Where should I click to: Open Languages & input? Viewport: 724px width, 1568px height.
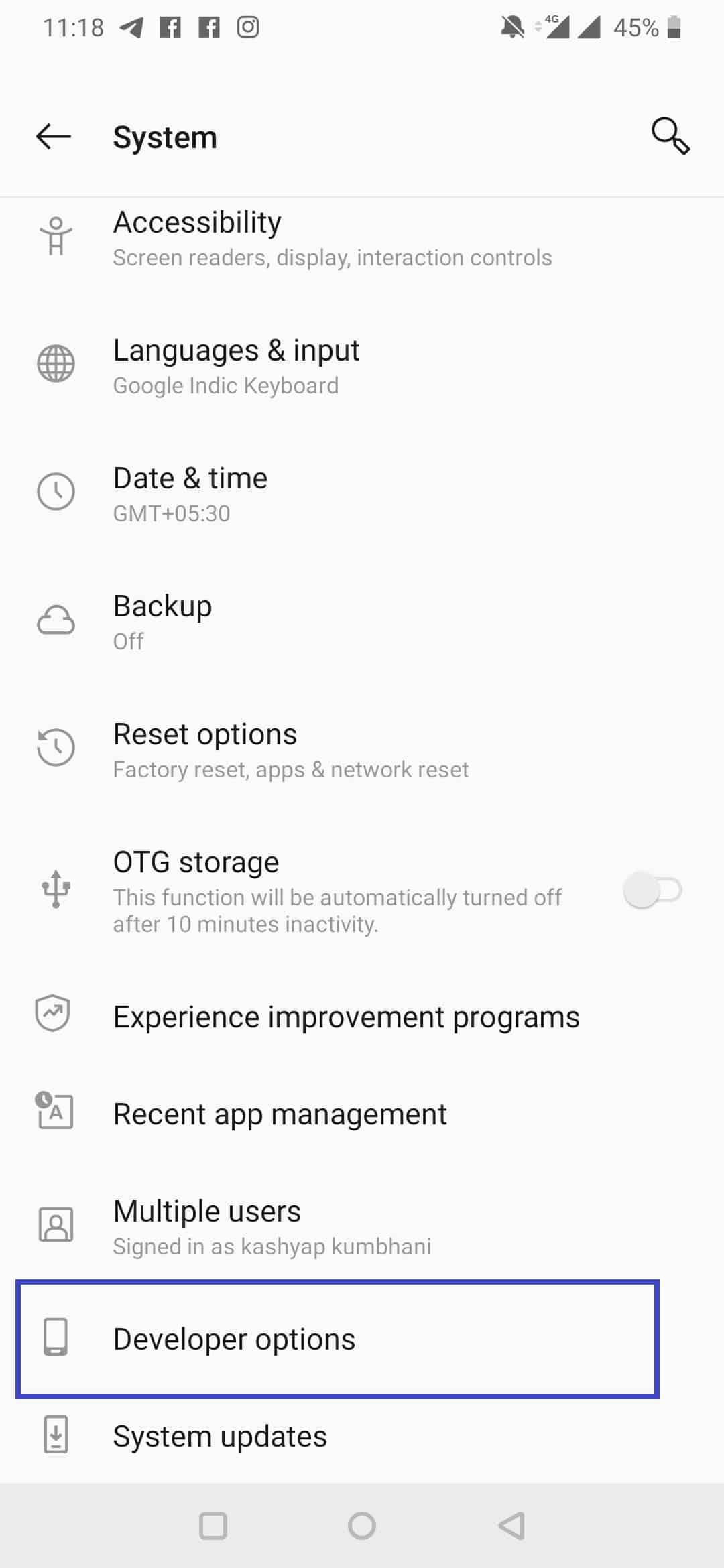coord(362,366)
